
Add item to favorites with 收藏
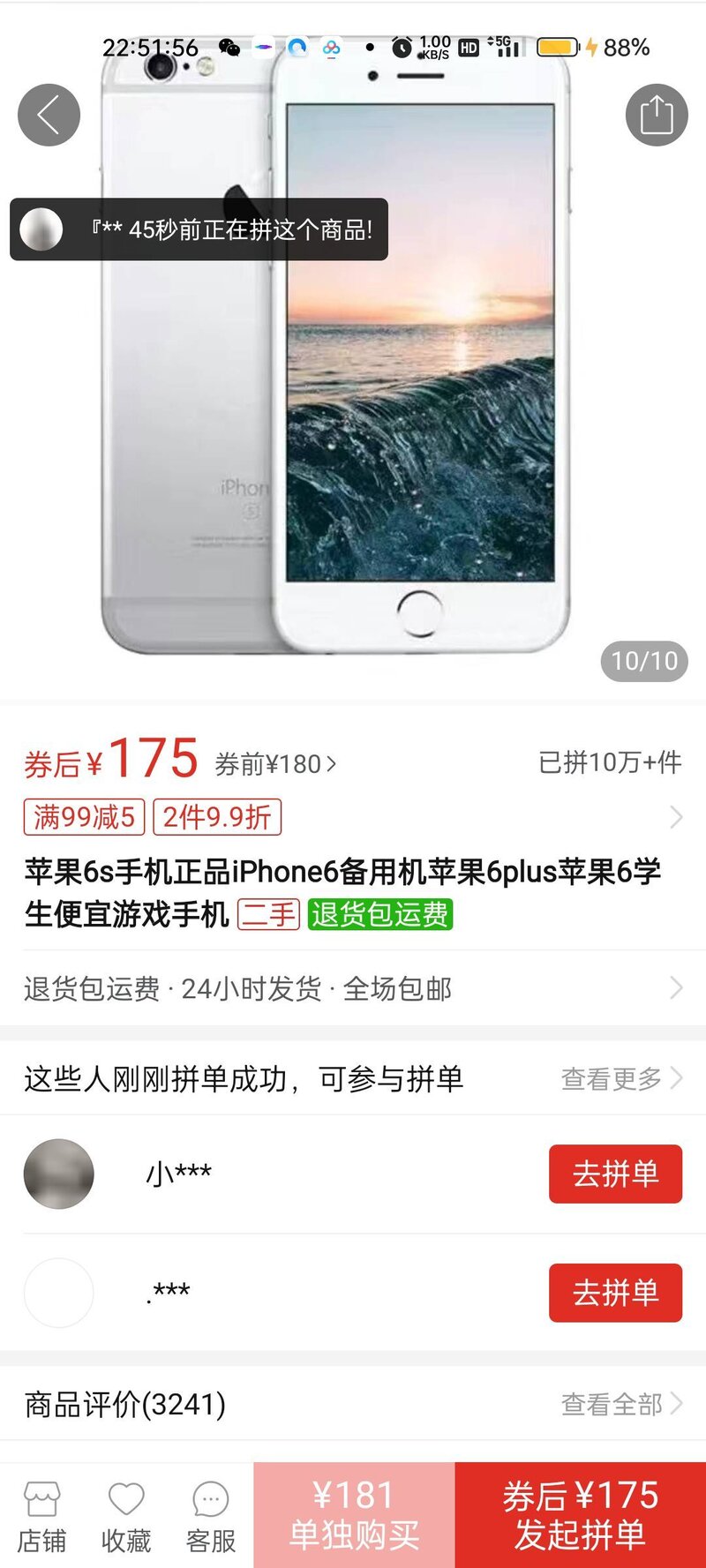pos(126,1516)
